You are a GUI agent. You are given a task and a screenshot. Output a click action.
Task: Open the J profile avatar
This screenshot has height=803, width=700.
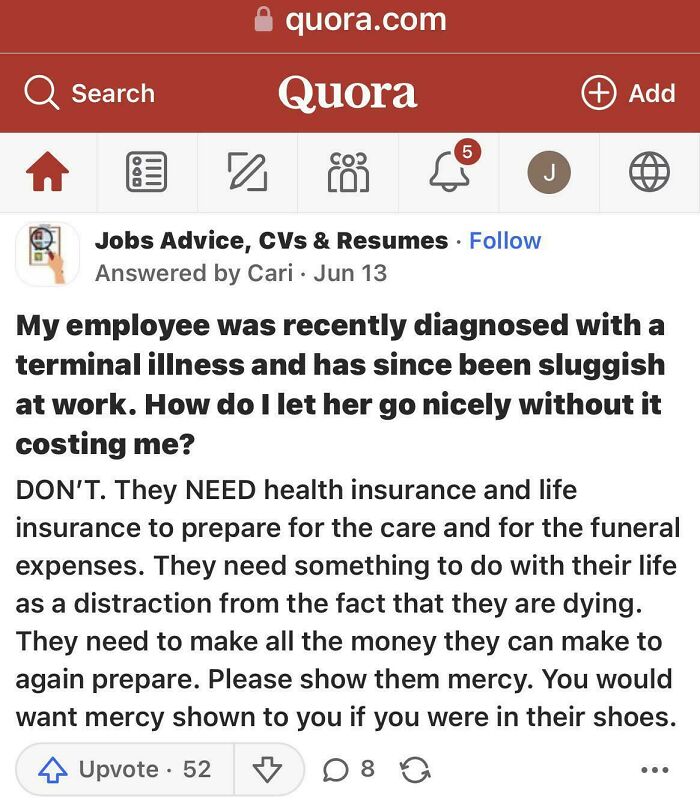tap(548, 174)
